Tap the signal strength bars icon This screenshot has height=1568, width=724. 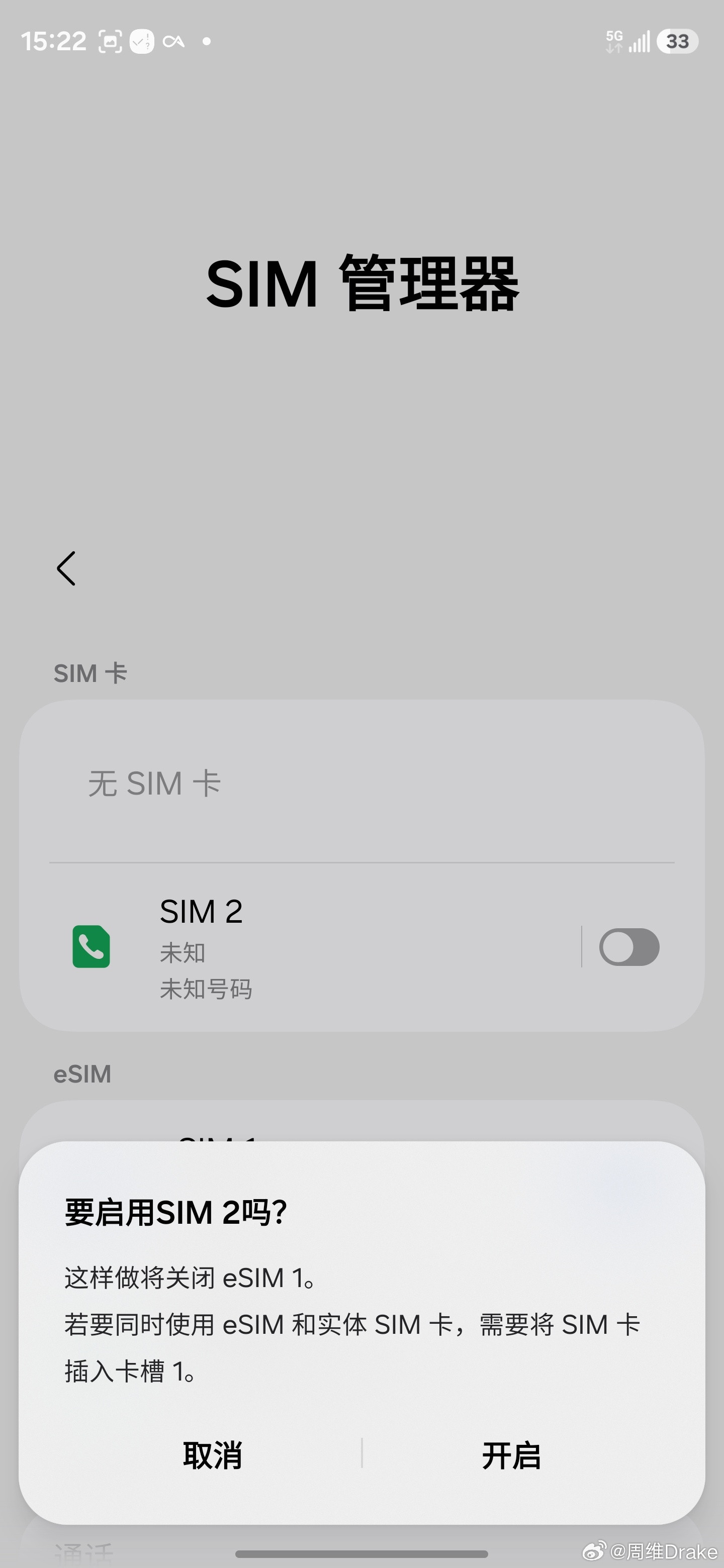click(640, 40)
